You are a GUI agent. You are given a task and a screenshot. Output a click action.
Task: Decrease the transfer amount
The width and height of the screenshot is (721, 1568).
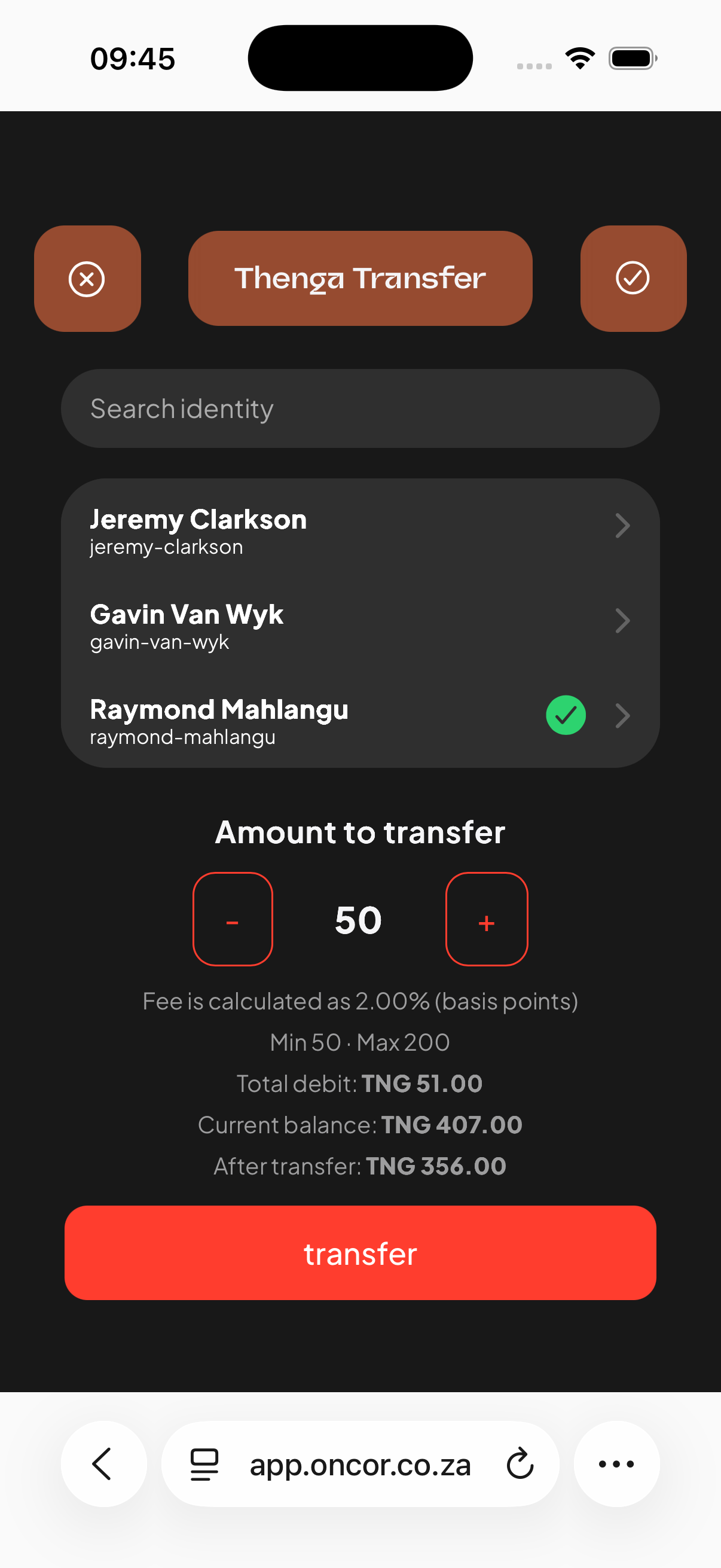pyautogui.click(x=233, y=919)
